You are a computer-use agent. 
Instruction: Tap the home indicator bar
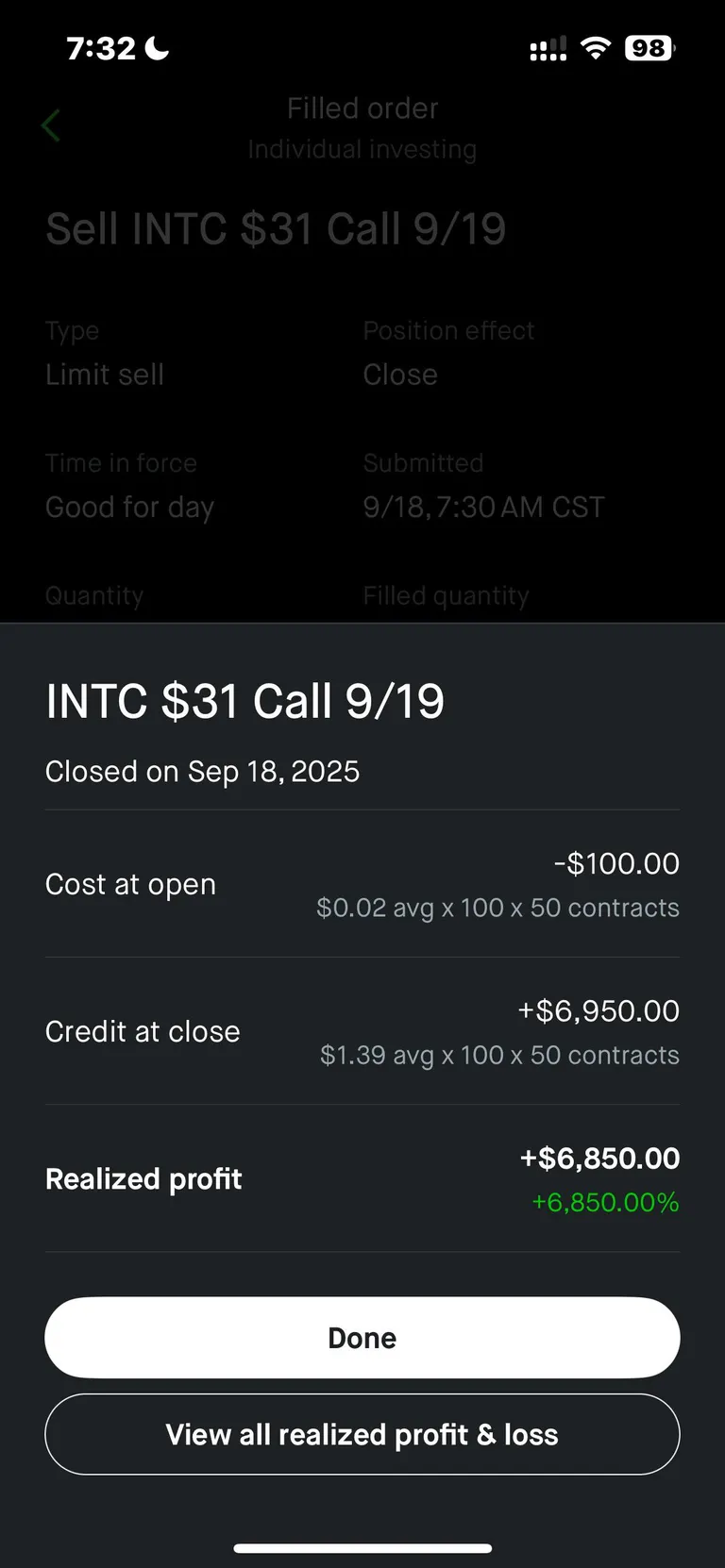click(x=362, y=1547)
